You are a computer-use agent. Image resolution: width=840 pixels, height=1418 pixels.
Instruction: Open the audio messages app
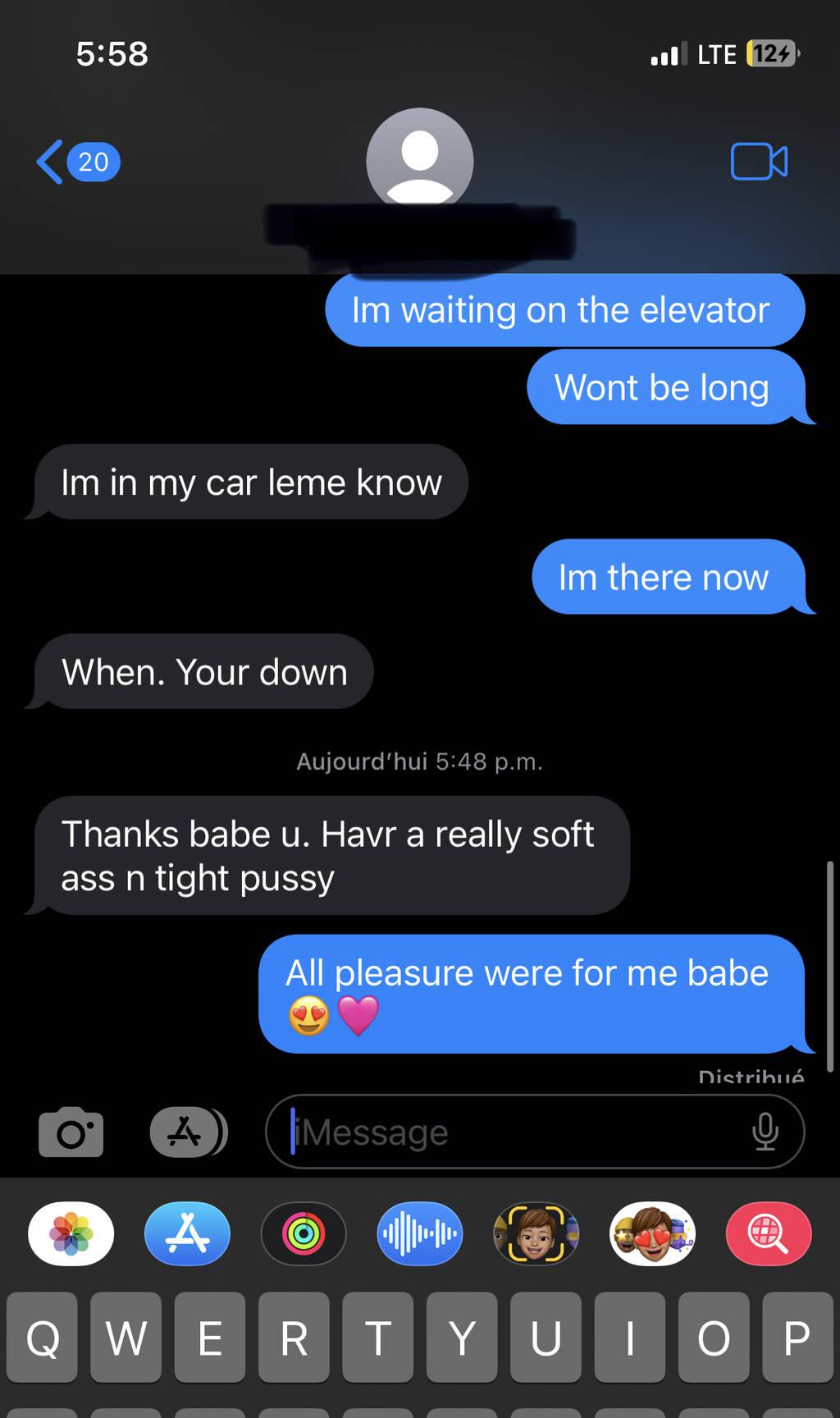420,1233
